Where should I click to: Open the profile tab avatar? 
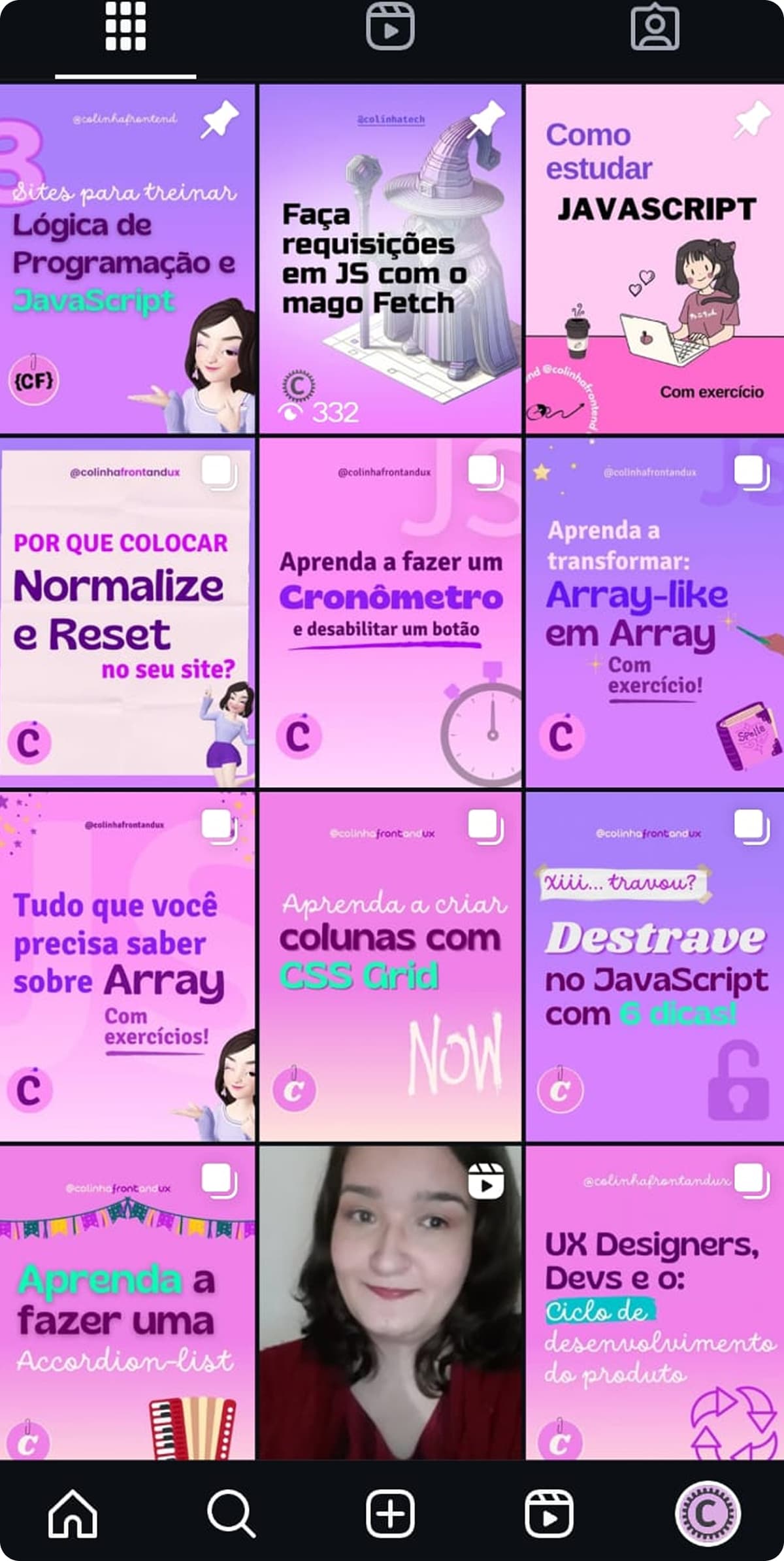click(x=707, y=1513)
